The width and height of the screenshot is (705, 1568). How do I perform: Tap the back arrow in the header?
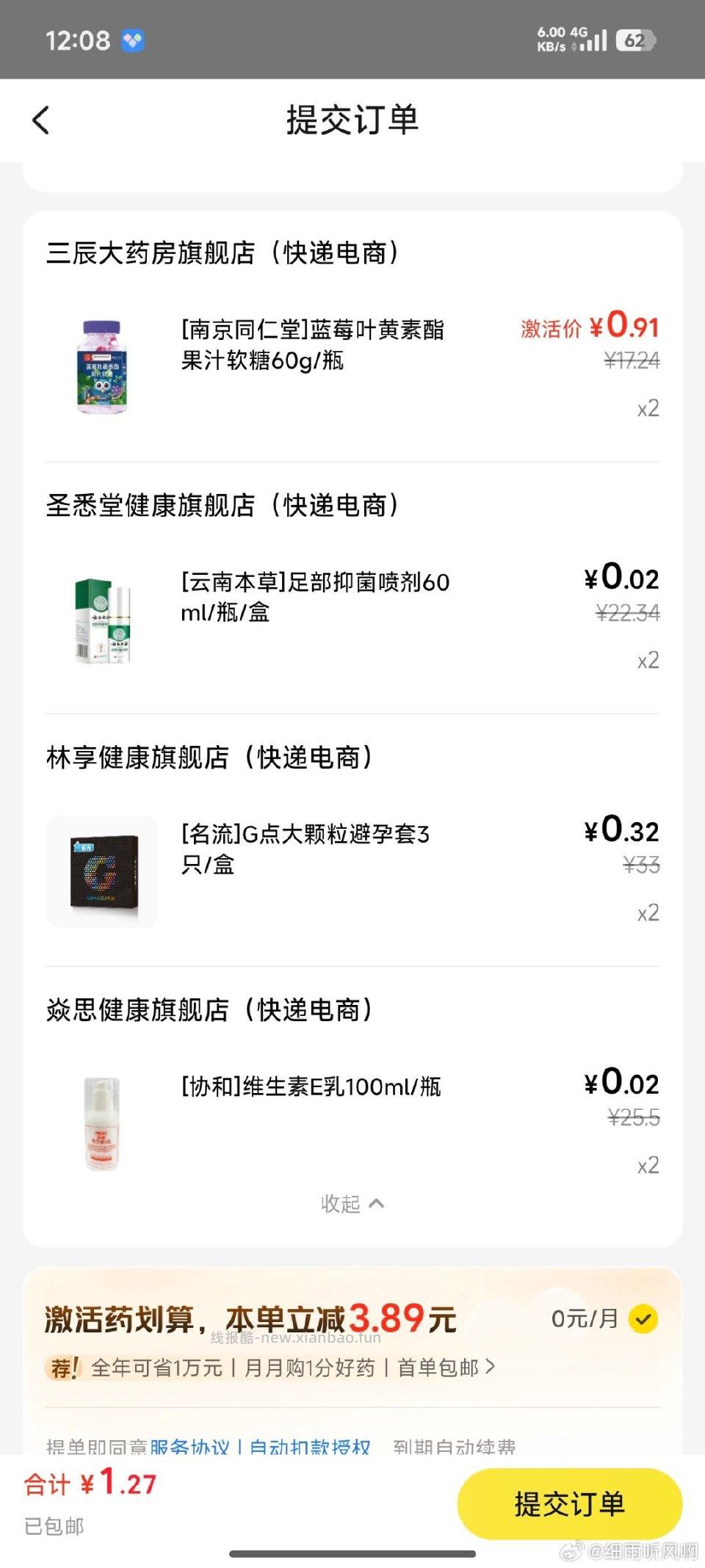42,120
